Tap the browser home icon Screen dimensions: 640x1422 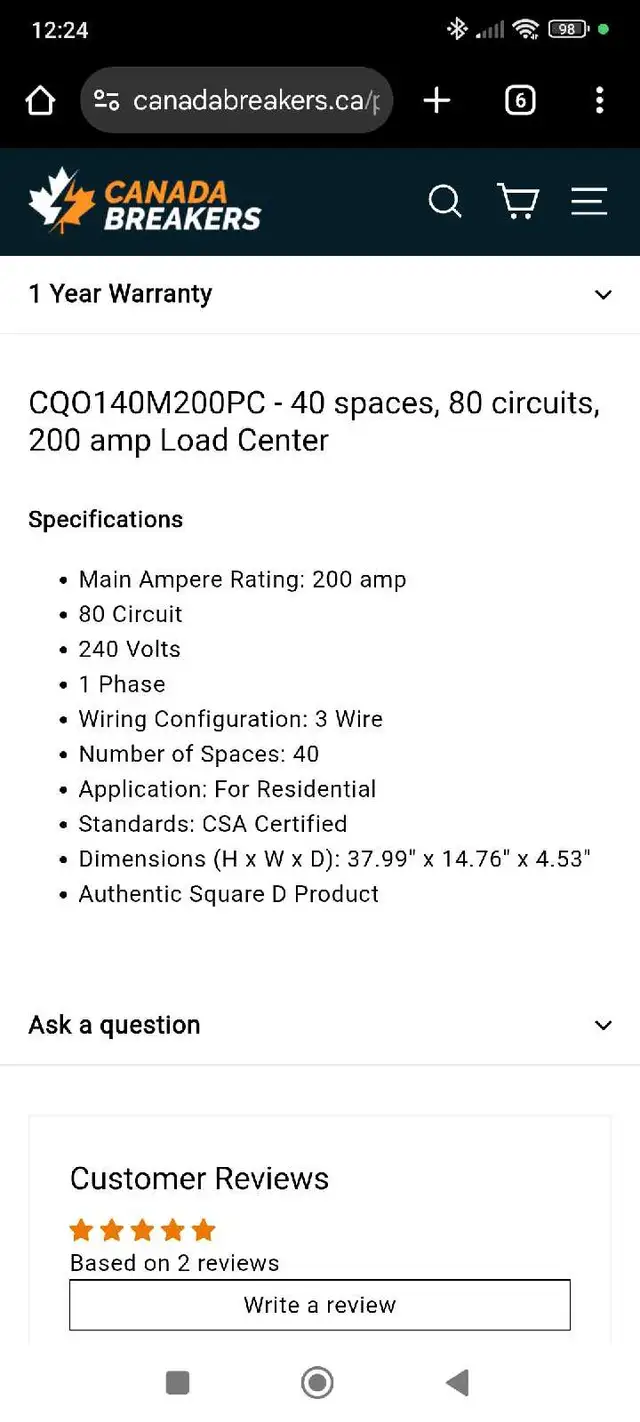tap(40, 100)
